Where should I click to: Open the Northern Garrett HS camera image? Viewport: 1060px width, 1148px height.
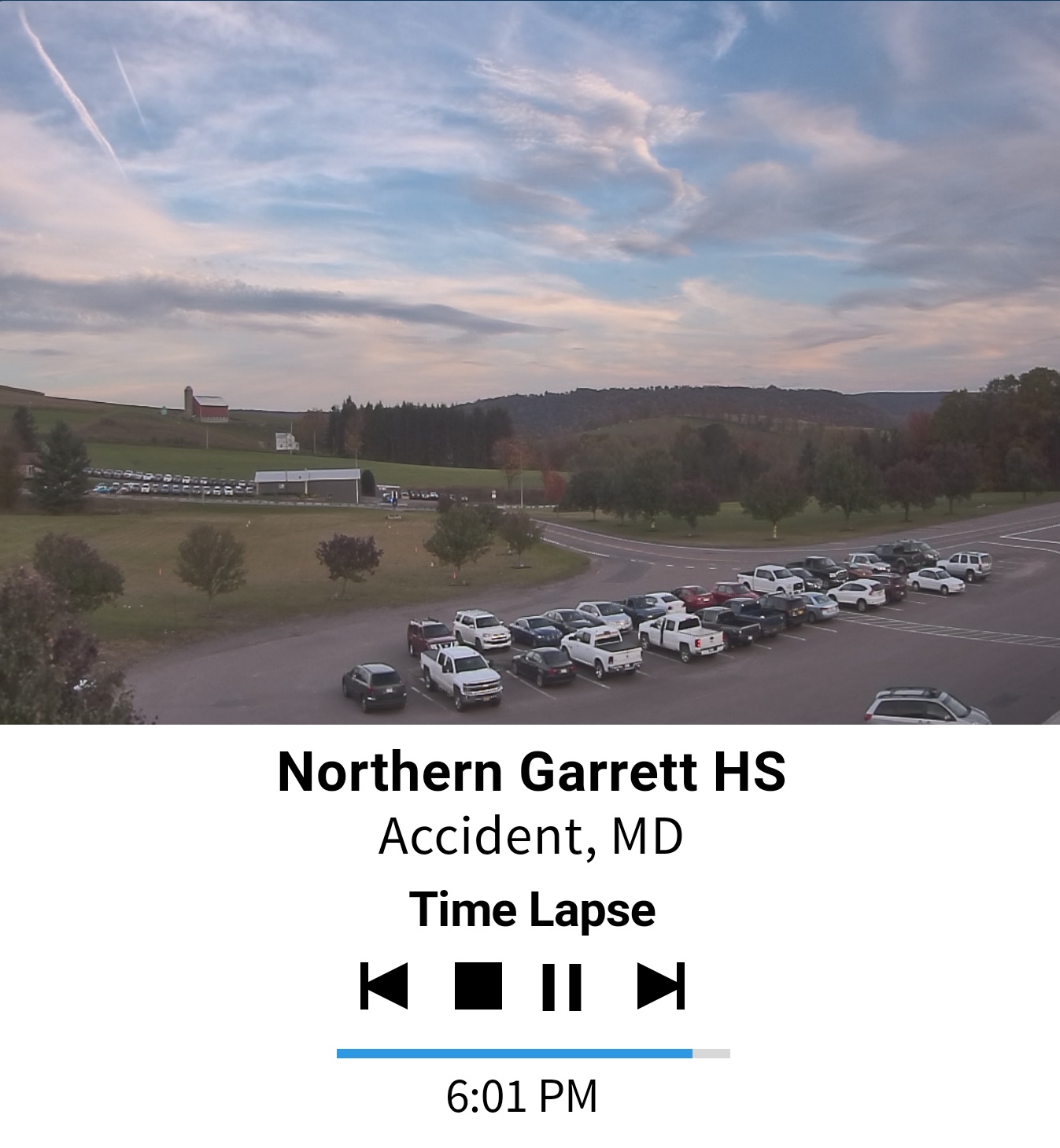[530, 362]
